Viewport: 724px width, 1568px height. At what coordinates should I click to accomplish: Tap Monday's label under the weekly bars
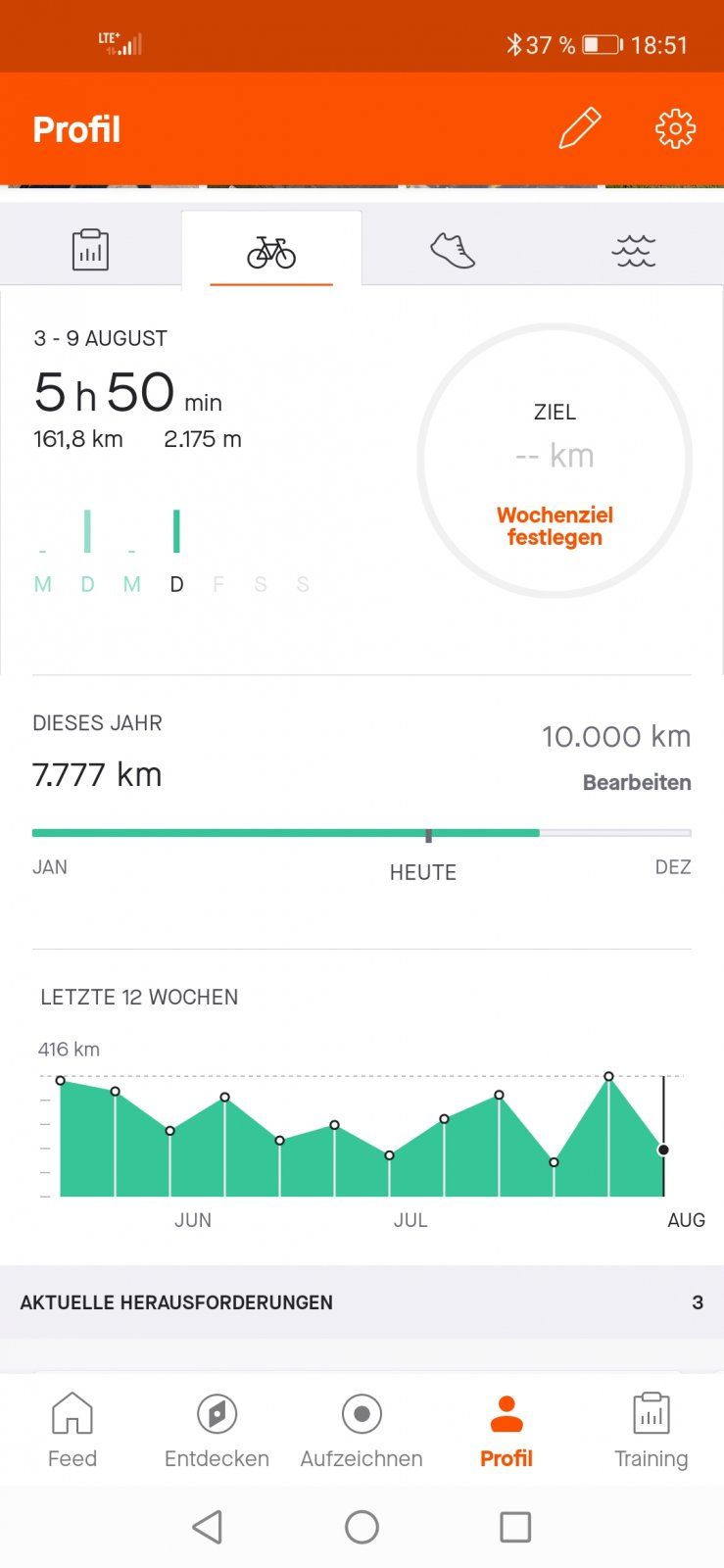pyautogui.click(x=42, y=584)
